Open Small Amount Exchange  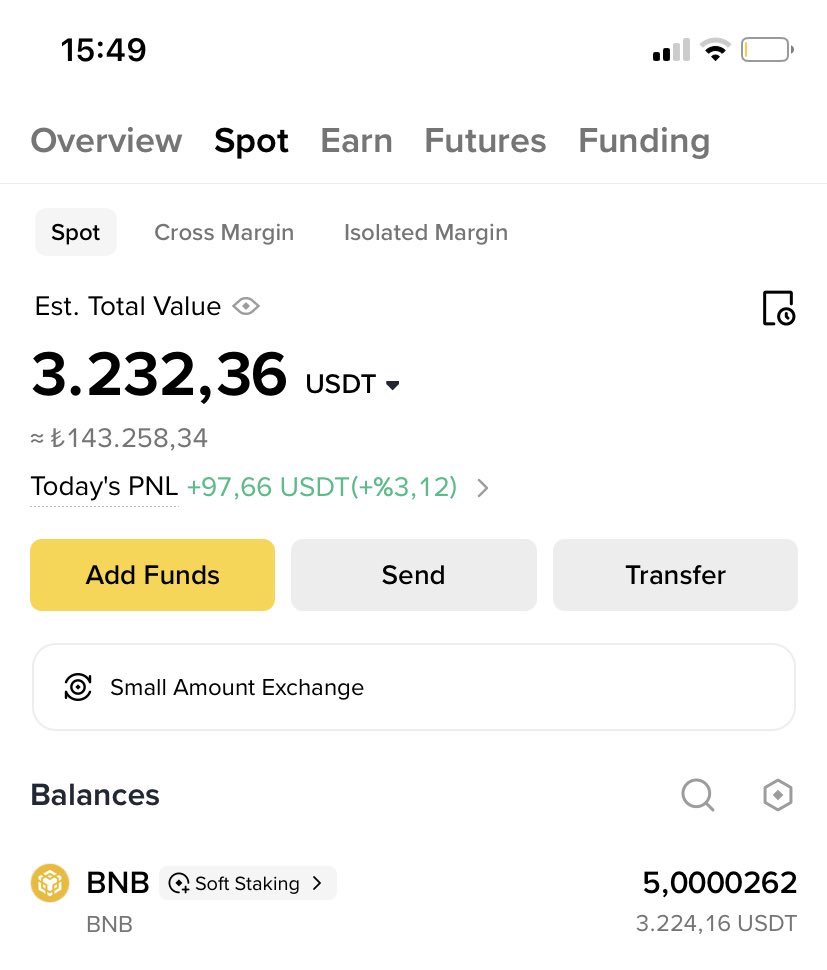[413, 687]
